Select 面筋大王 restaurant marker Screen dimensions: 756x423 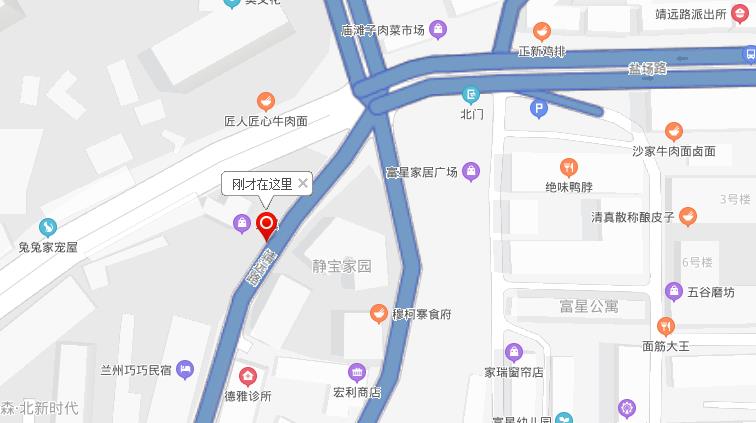tap(666, 326)
